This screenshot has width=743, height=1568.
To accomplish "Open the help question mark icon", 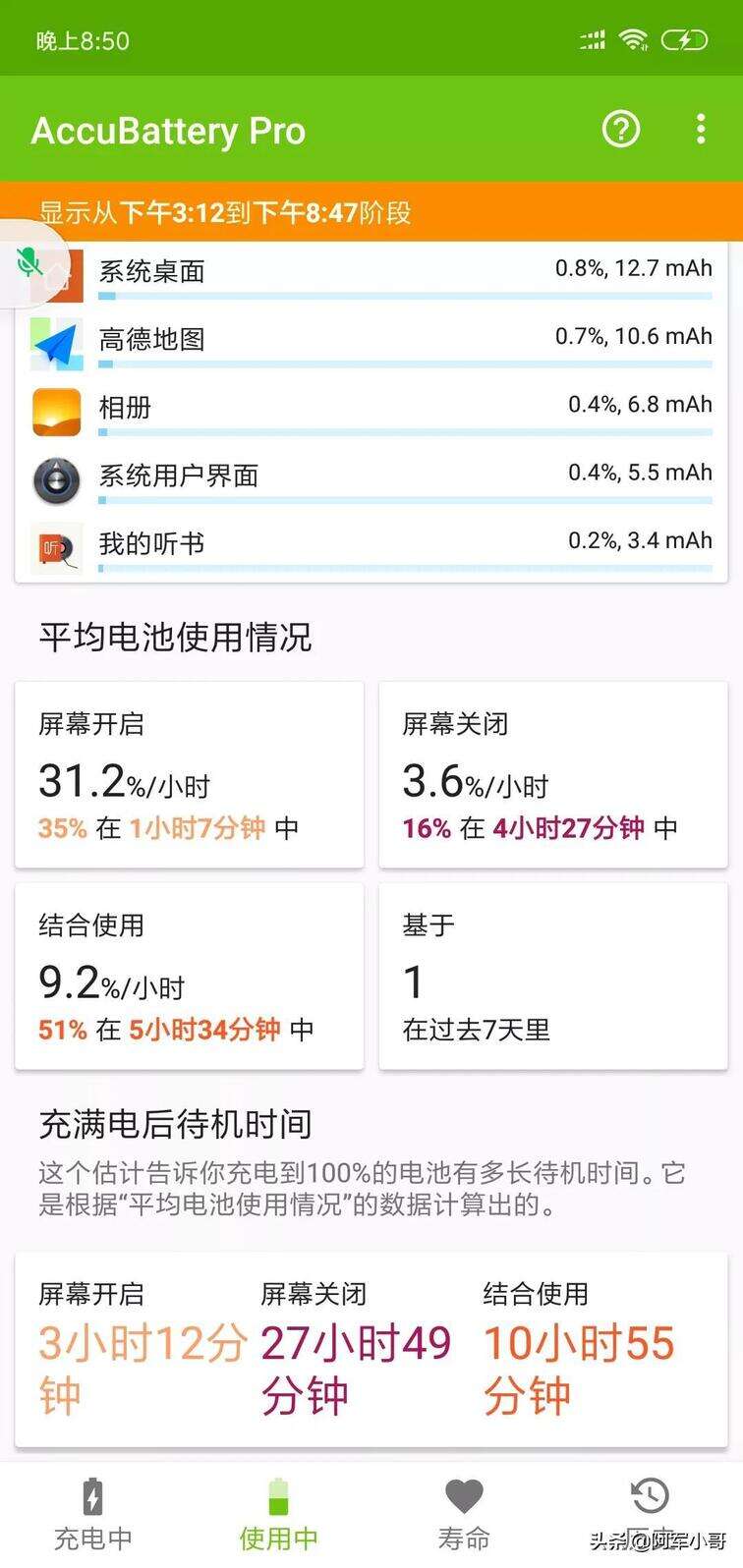I will pyautogui.click(x=621, y=129).
